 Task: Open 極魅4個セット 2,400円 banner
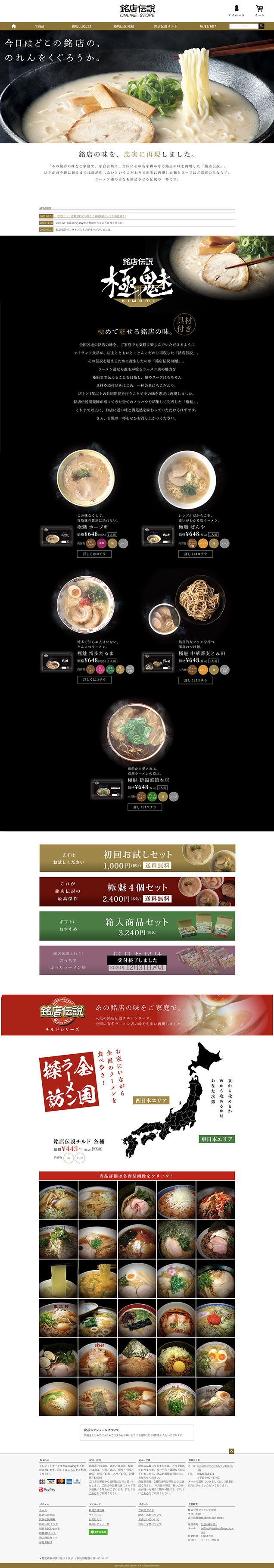click(137, 892)
